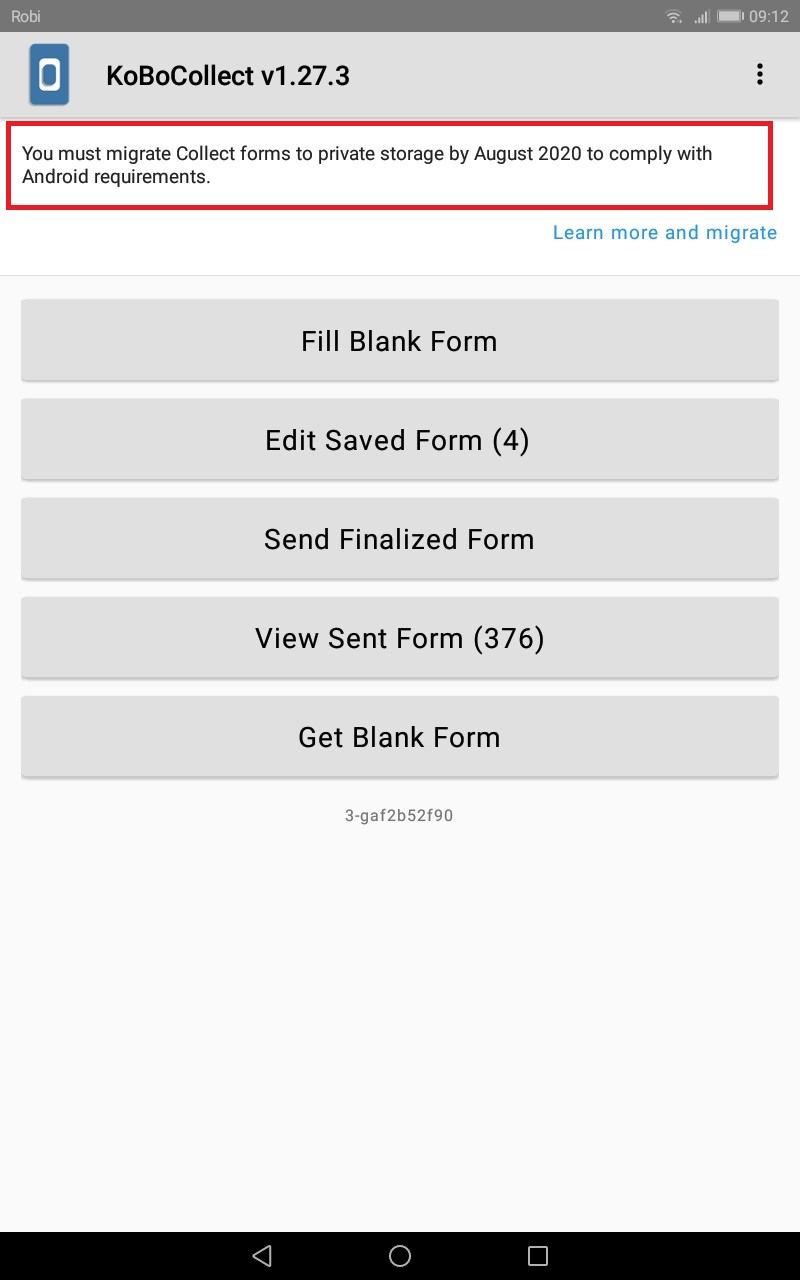Open the Learn more and migrate link
800x1280 pixels.
coord(664,232)
